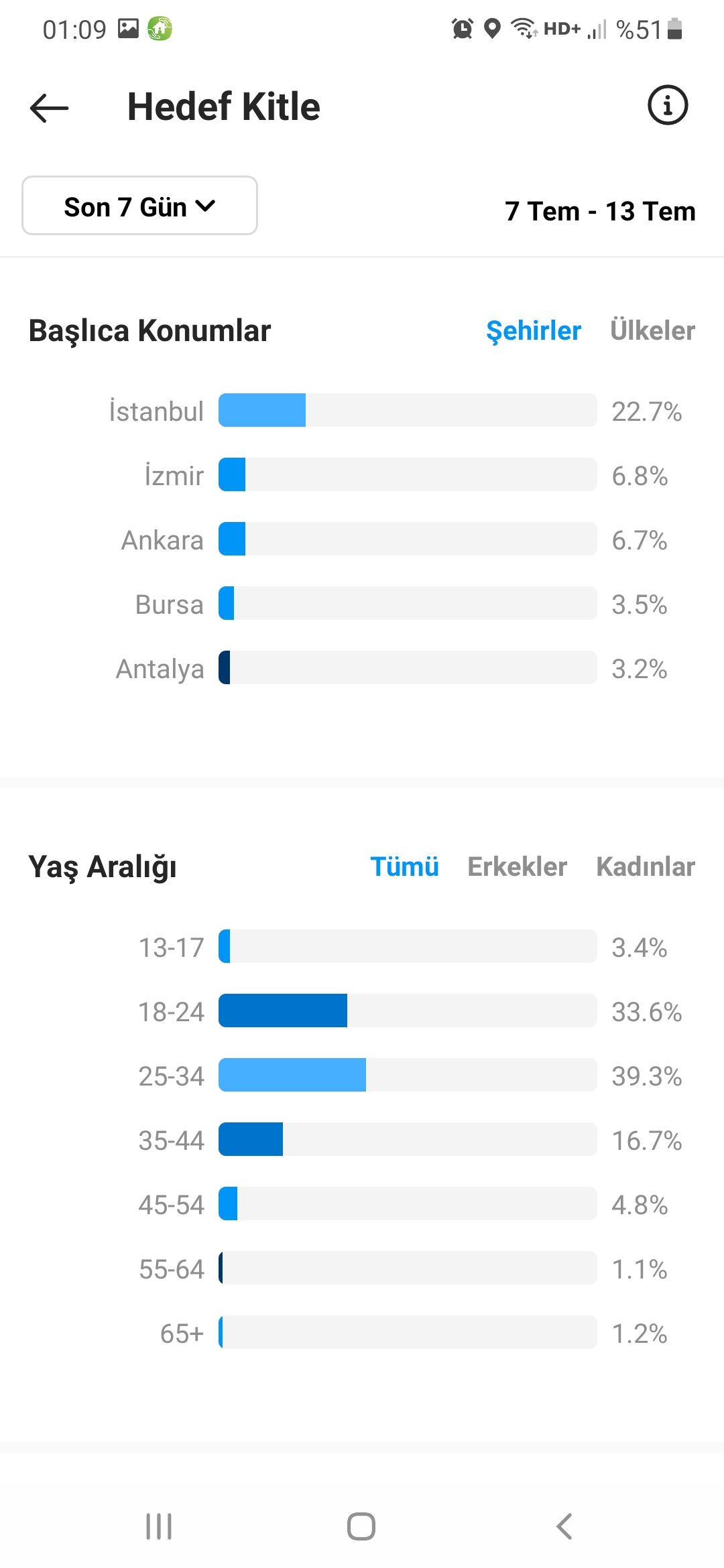Expand the Son 7 Gün date dropdown
Screen dimensions: 724x1568
point(139,206)
